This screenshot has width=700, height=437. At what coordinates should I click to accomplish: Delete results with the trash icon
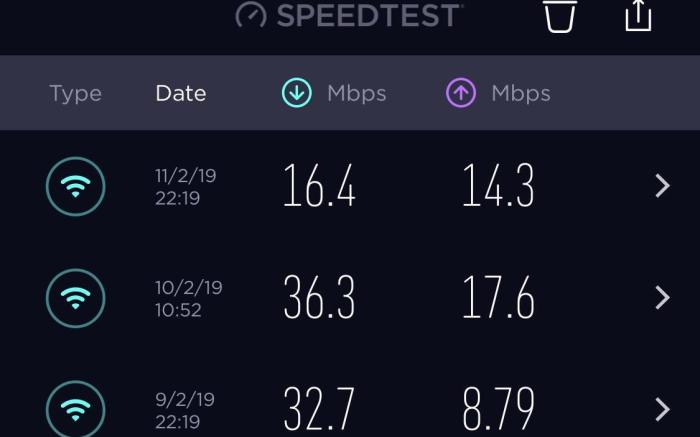(x=560, y=16)
